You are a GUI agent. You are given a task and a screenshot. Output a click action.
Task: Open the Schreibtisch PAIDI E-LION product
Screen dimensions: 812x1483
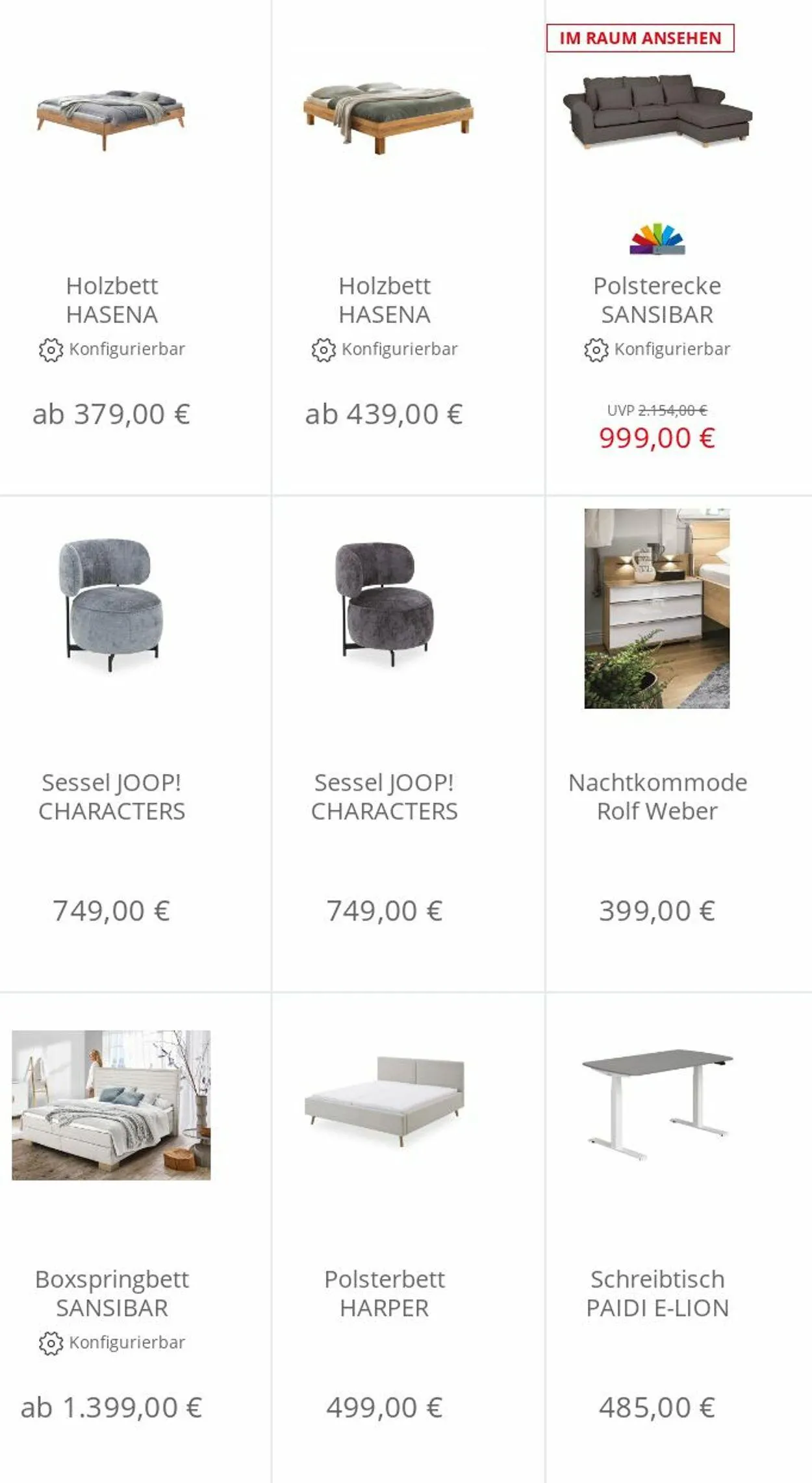click(679, 1238)
